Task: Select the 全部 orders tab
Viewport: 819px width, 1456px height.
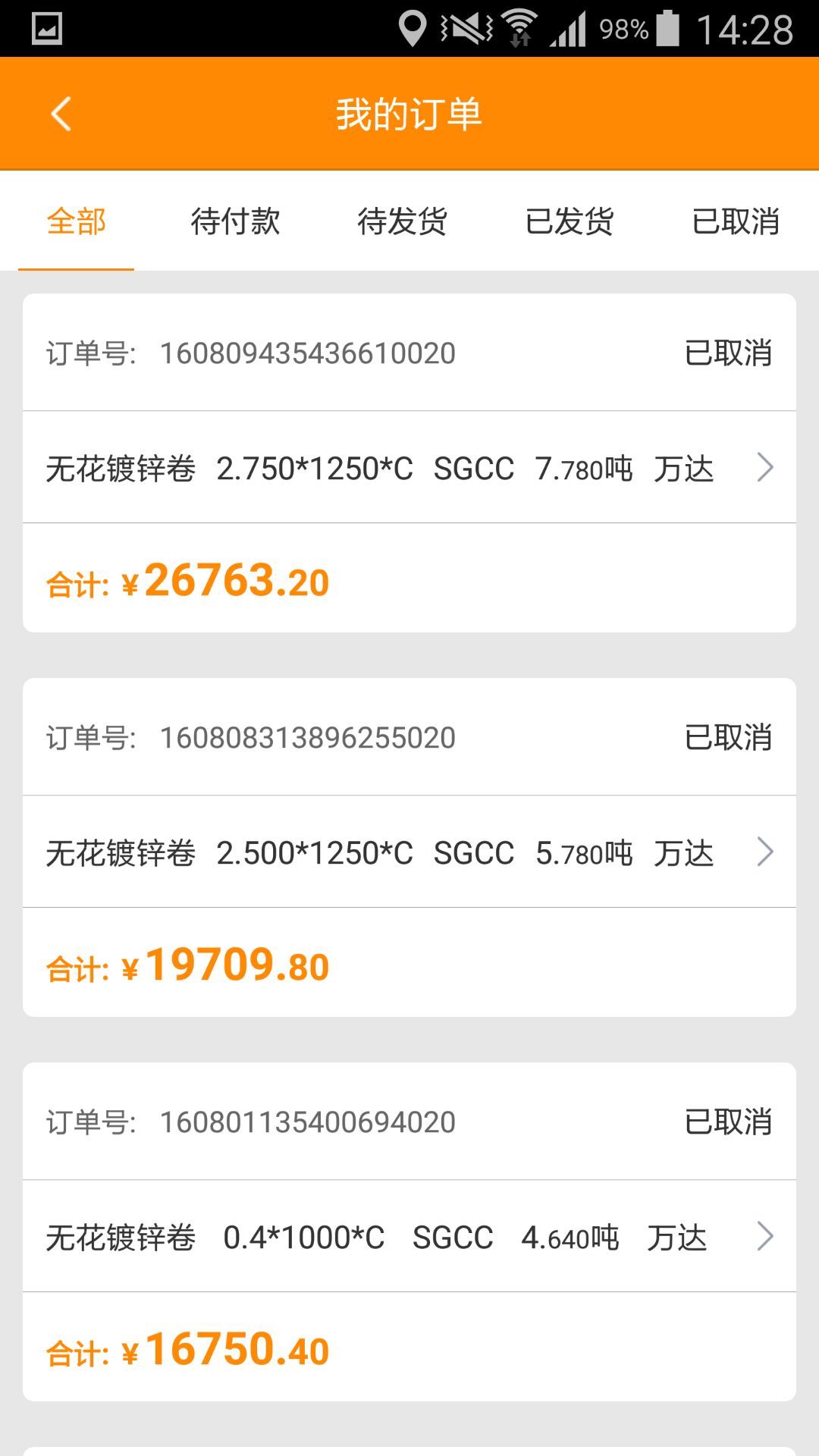Action: click(76, 221)
